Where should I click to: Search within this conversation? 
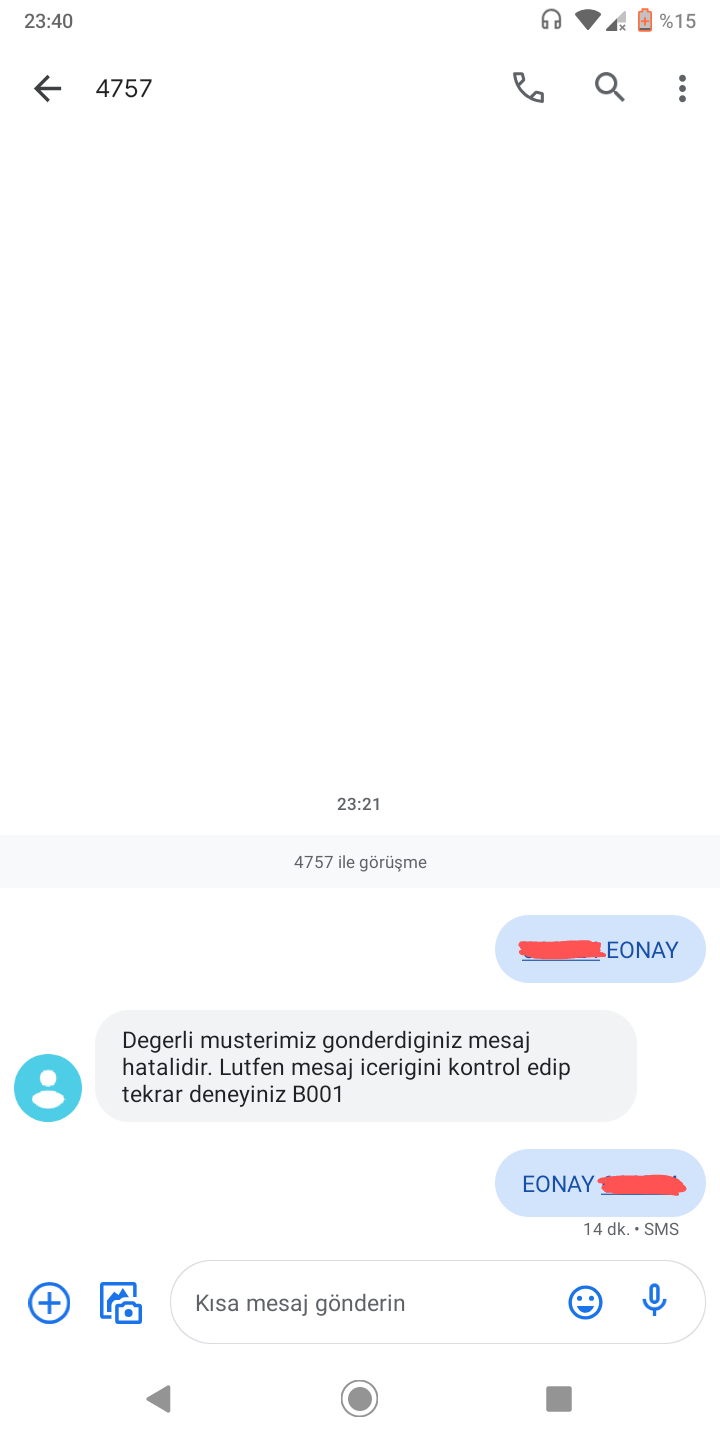[x=609, y=88]
